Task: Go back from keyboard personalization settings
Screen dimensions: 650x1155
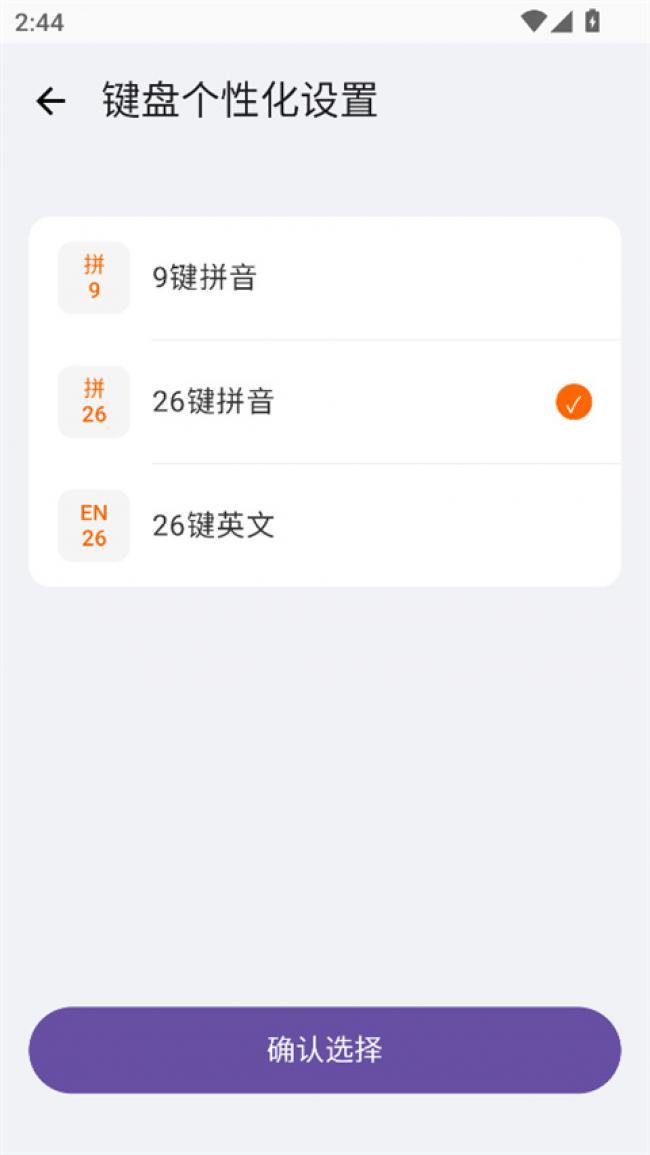Action: (x=50, y=101)
